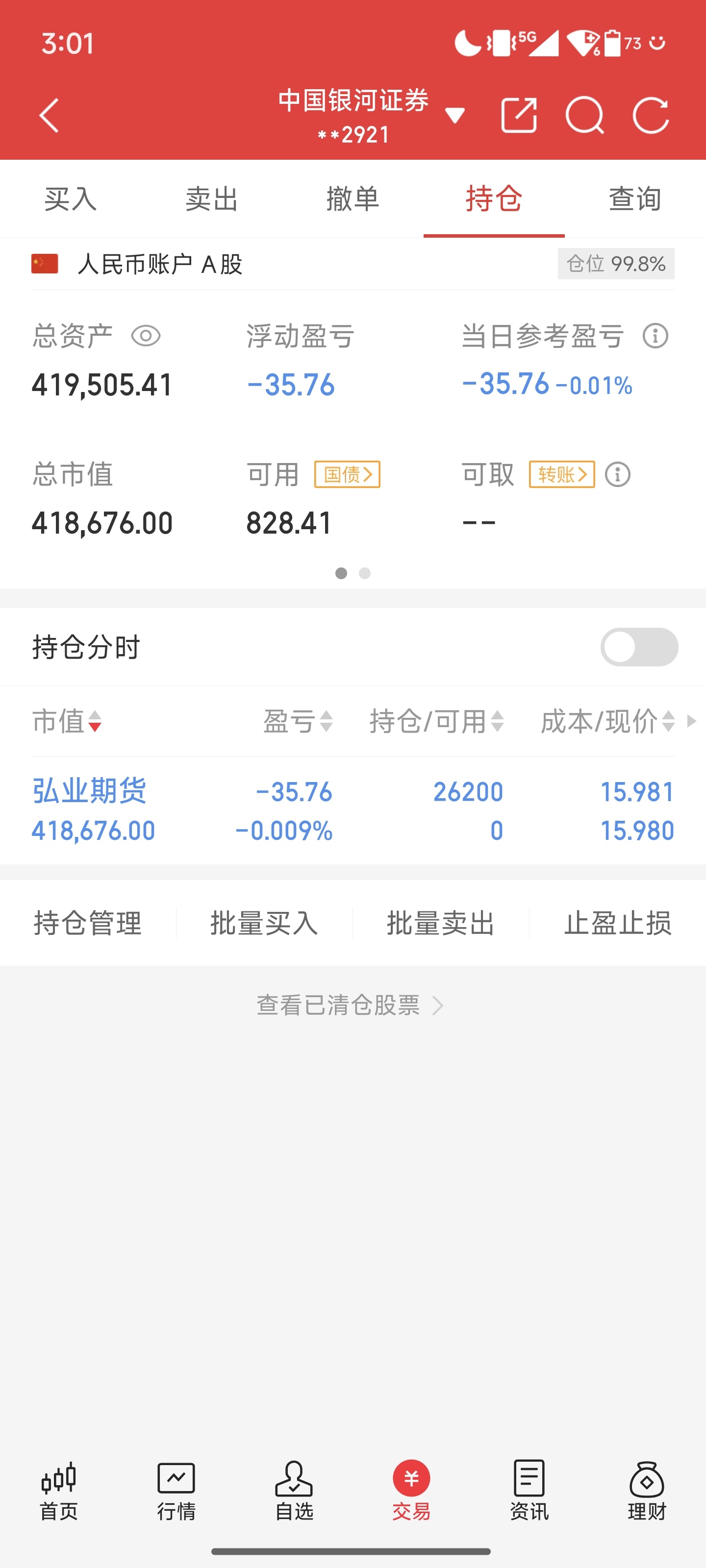Open the 撤单 tab
This screenshot has width=706, height=1568.
(353, 199)
